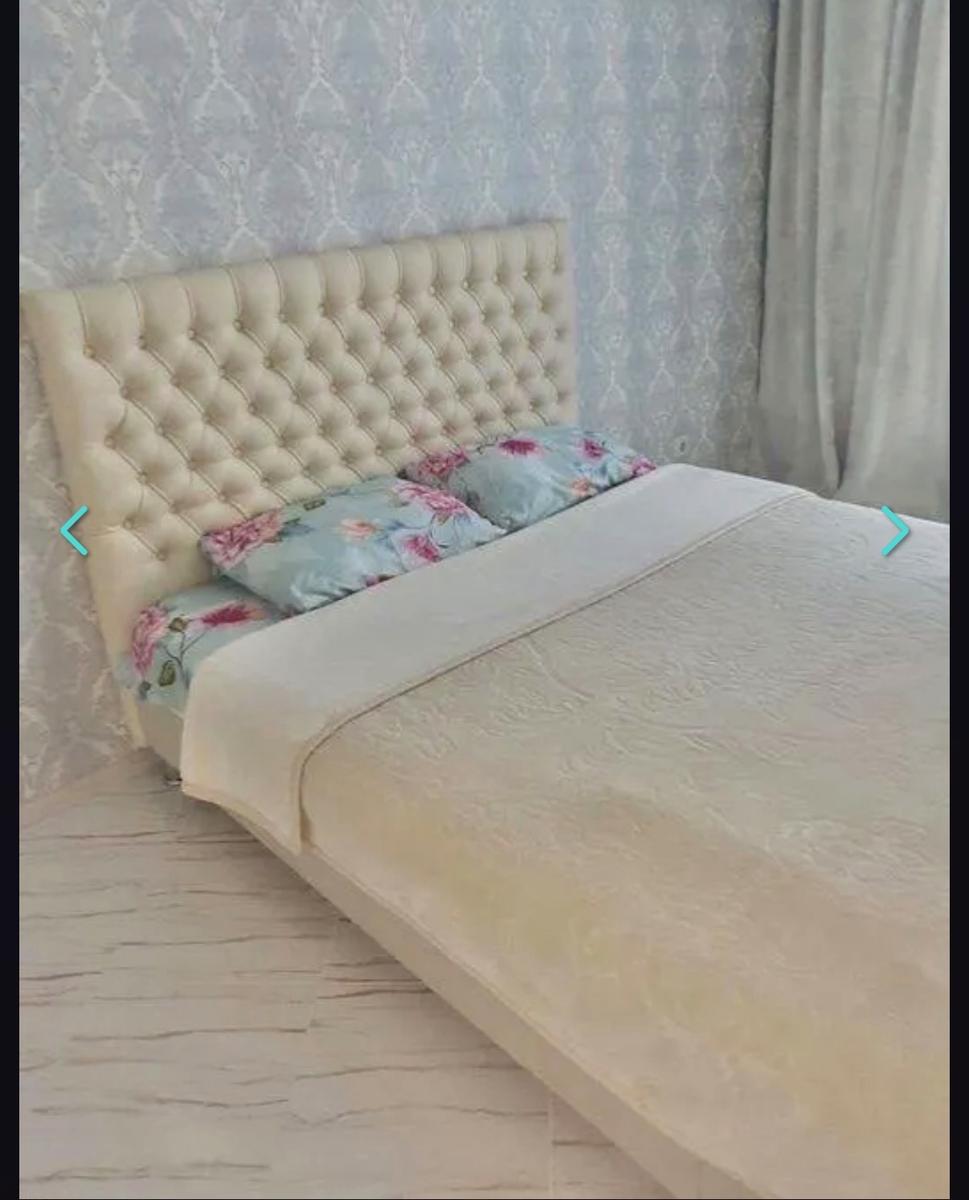
Task: Go to the previous photo with left arrow
Action: coord(74,530)
